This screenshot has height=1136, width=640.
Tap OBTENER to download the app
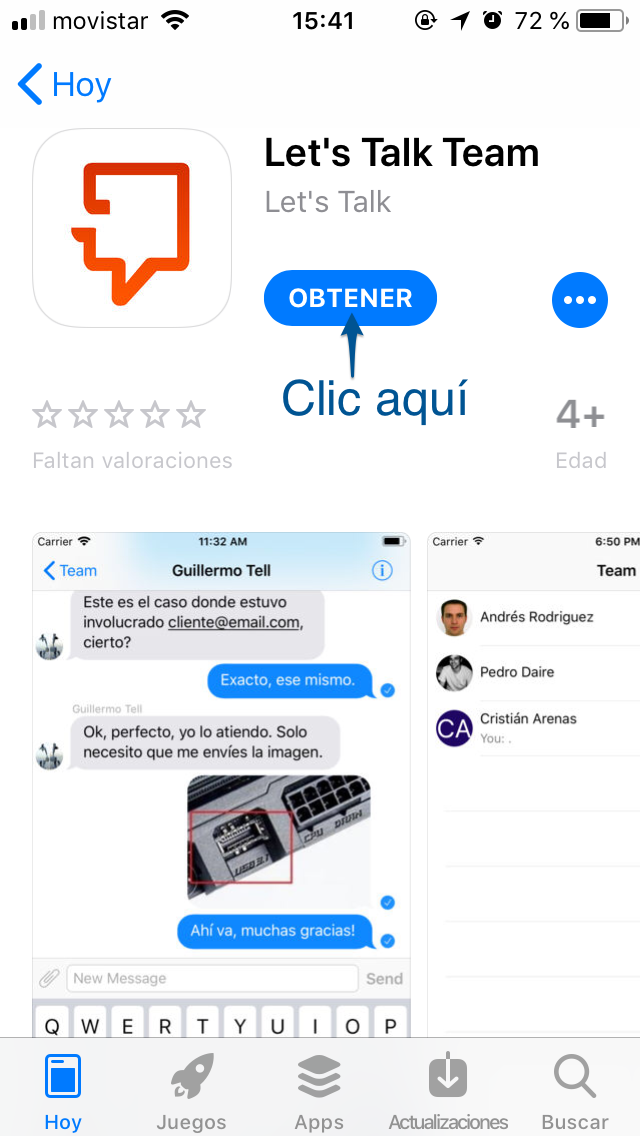[350, 298]
